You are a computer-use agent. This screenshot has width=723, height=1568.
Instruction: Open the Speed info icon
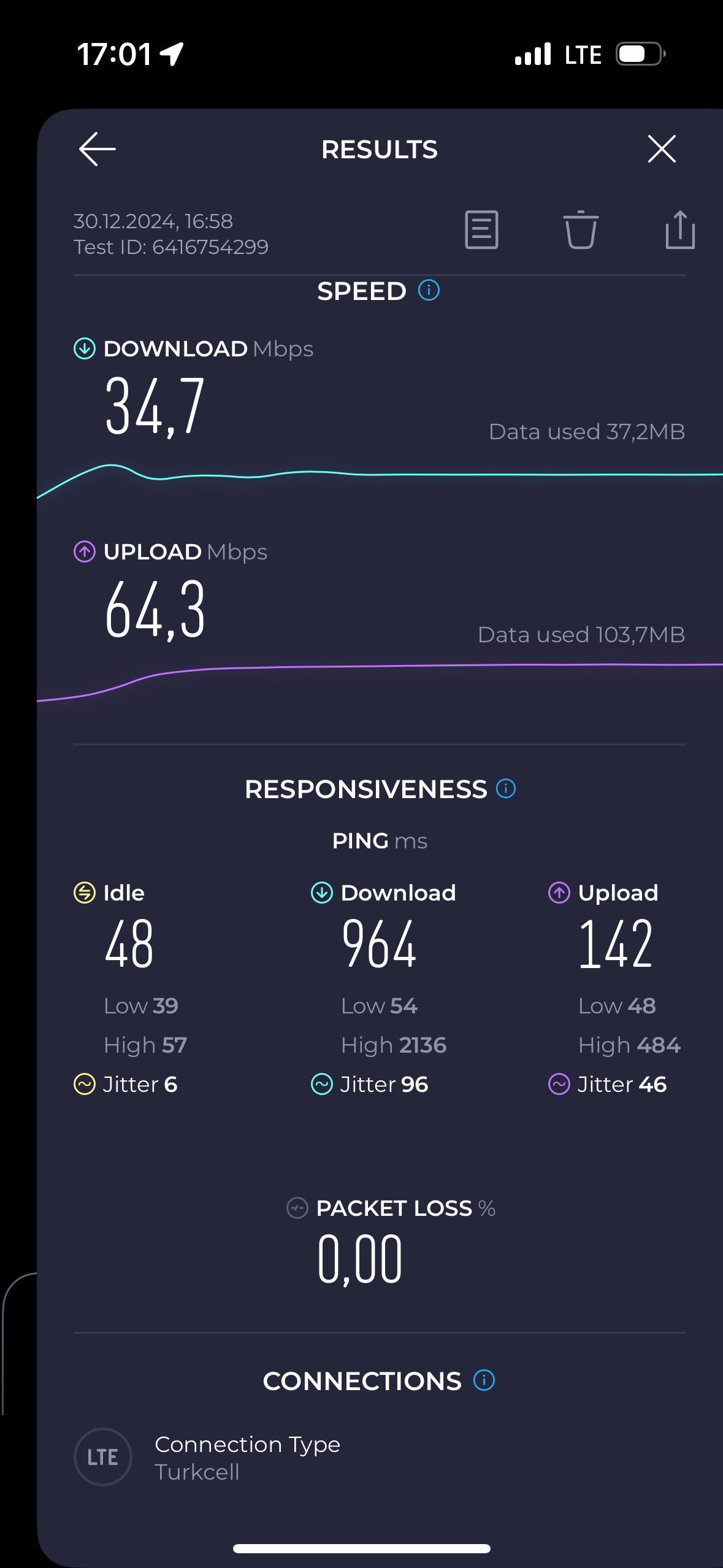tap(429, 290)
